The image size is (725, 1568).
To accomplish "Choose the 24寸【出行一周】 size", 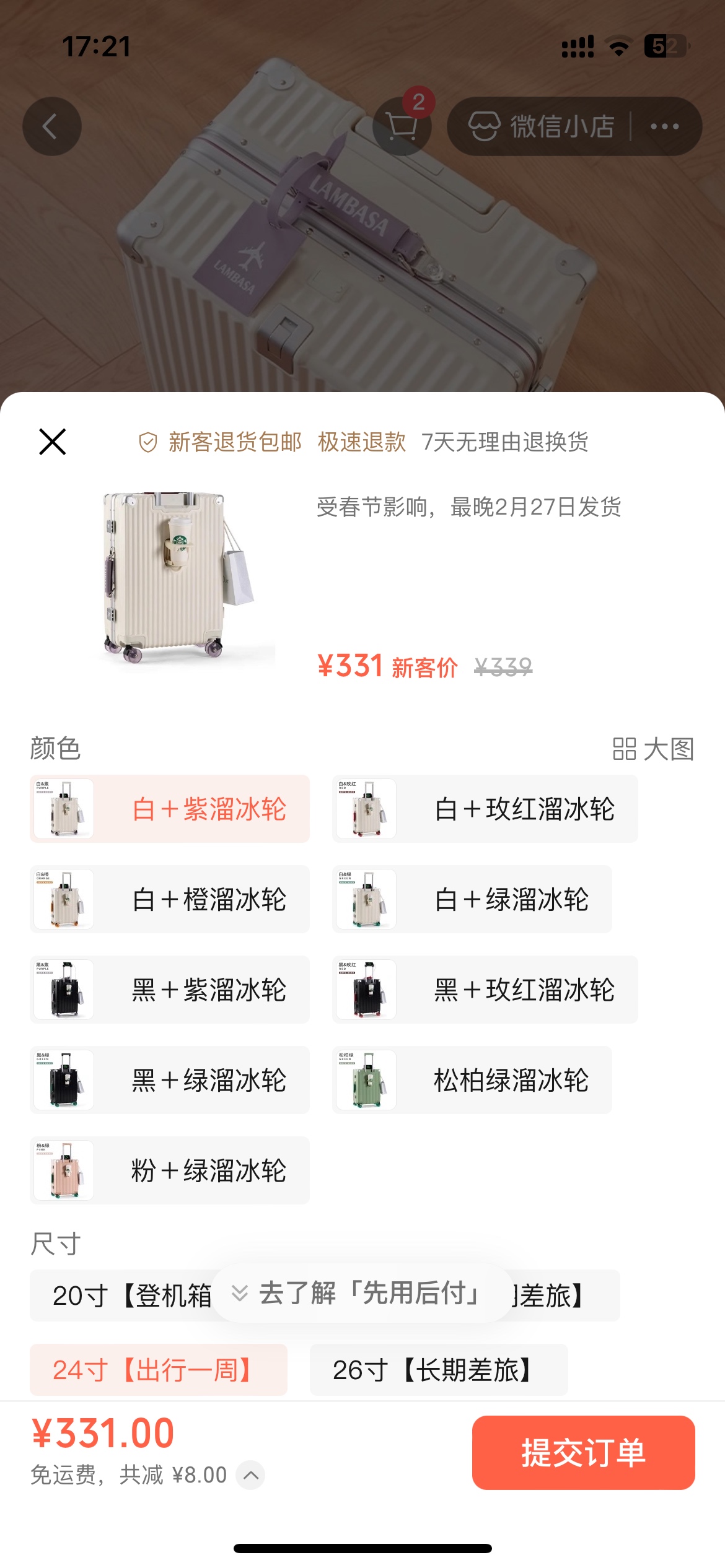I will pyautogui.click(x=159, y=1370).
